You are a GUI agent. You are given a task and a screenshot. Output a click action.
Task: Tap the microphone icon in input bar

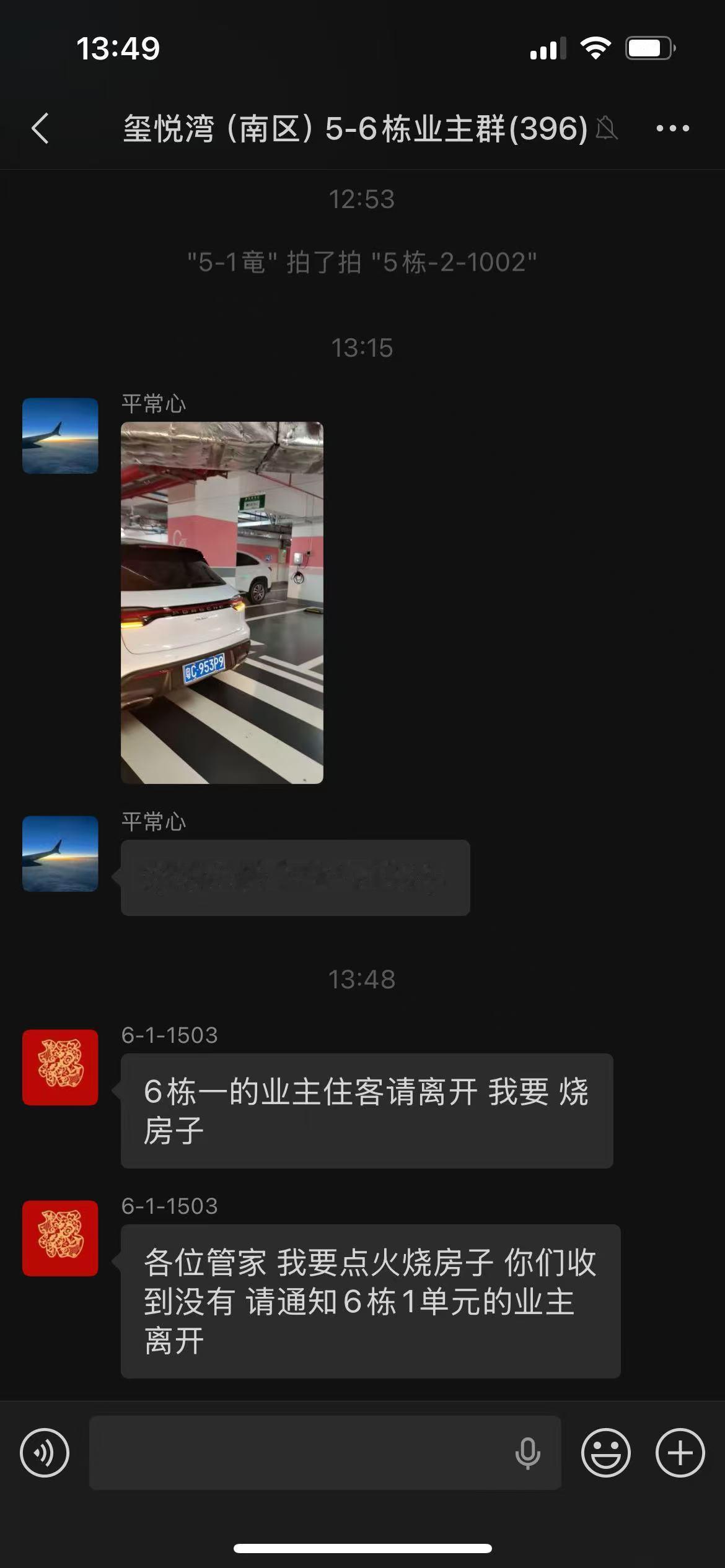(x=528, y=1452)
